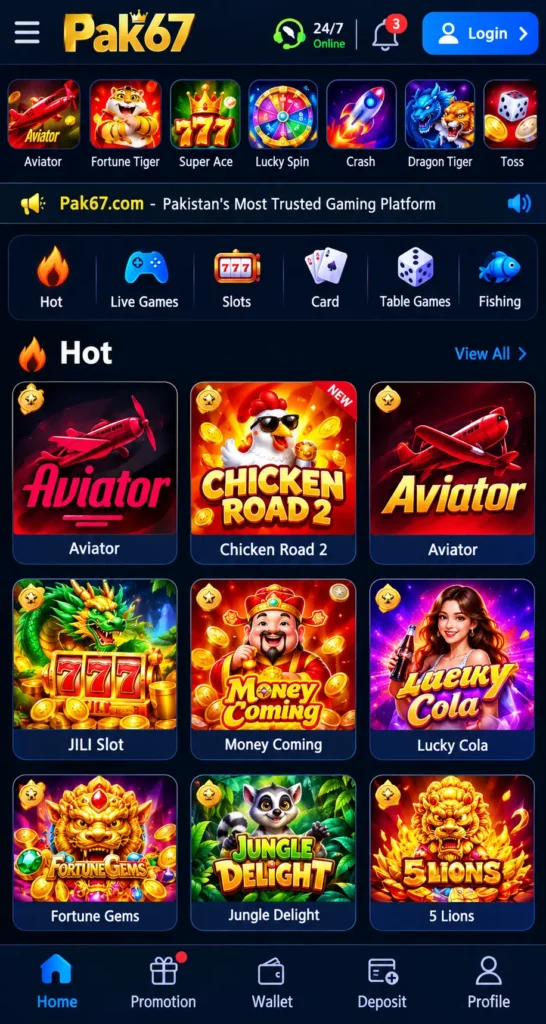Tap the Login button
Screen dimensions: 546x1024
(484, 33)
